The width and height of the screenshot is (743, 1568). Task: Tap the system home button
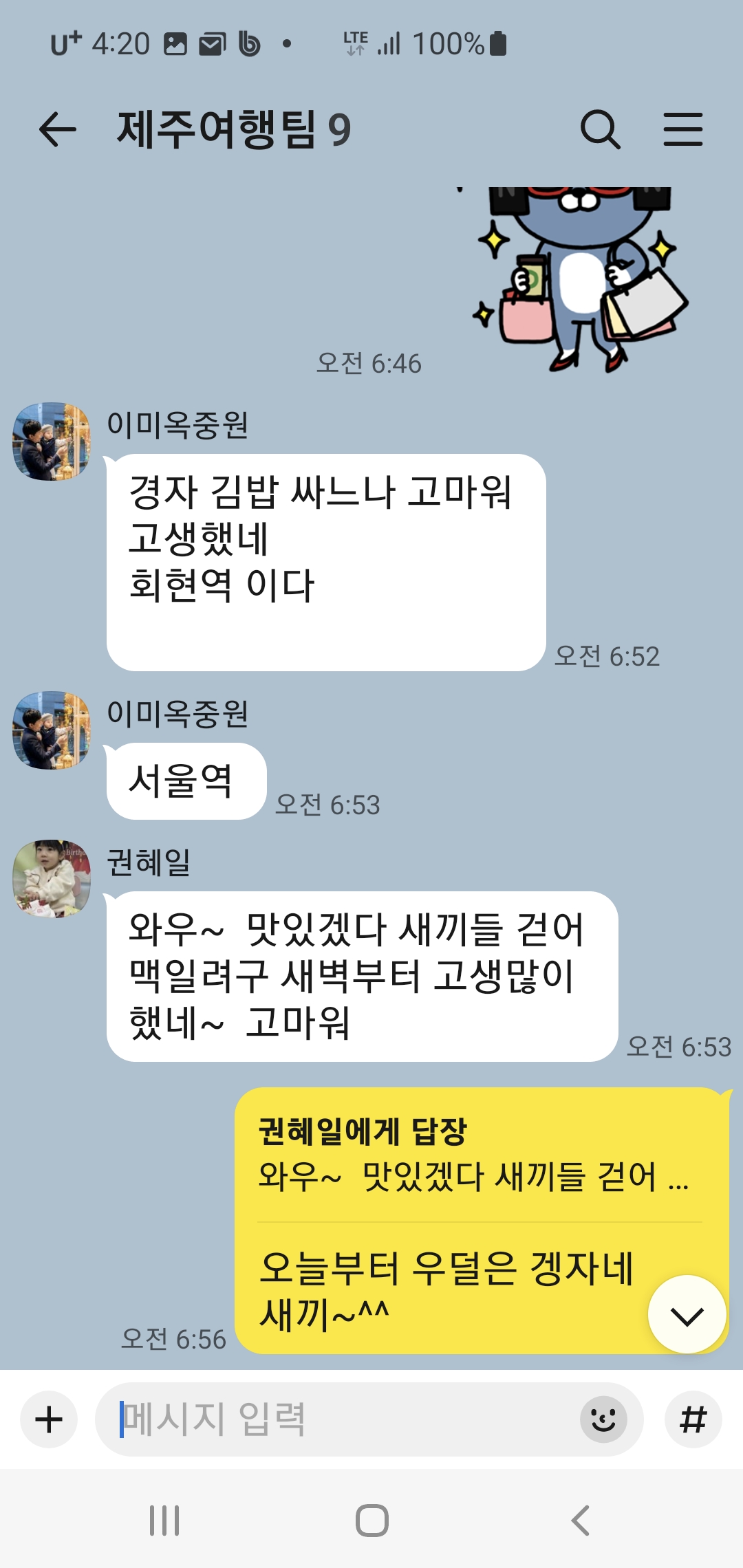point(371,1521)
